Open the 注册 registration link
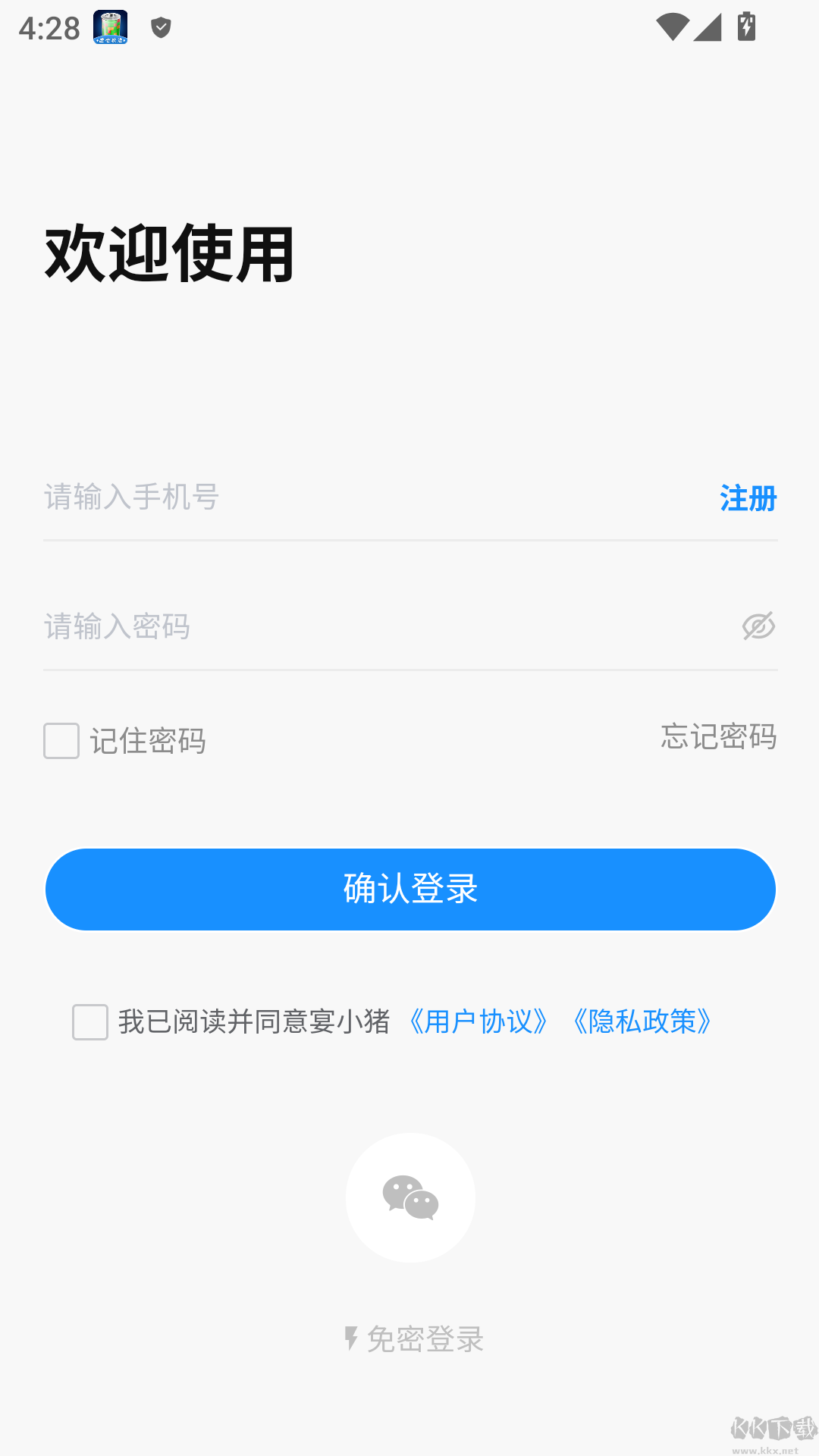 coord(748,499)
